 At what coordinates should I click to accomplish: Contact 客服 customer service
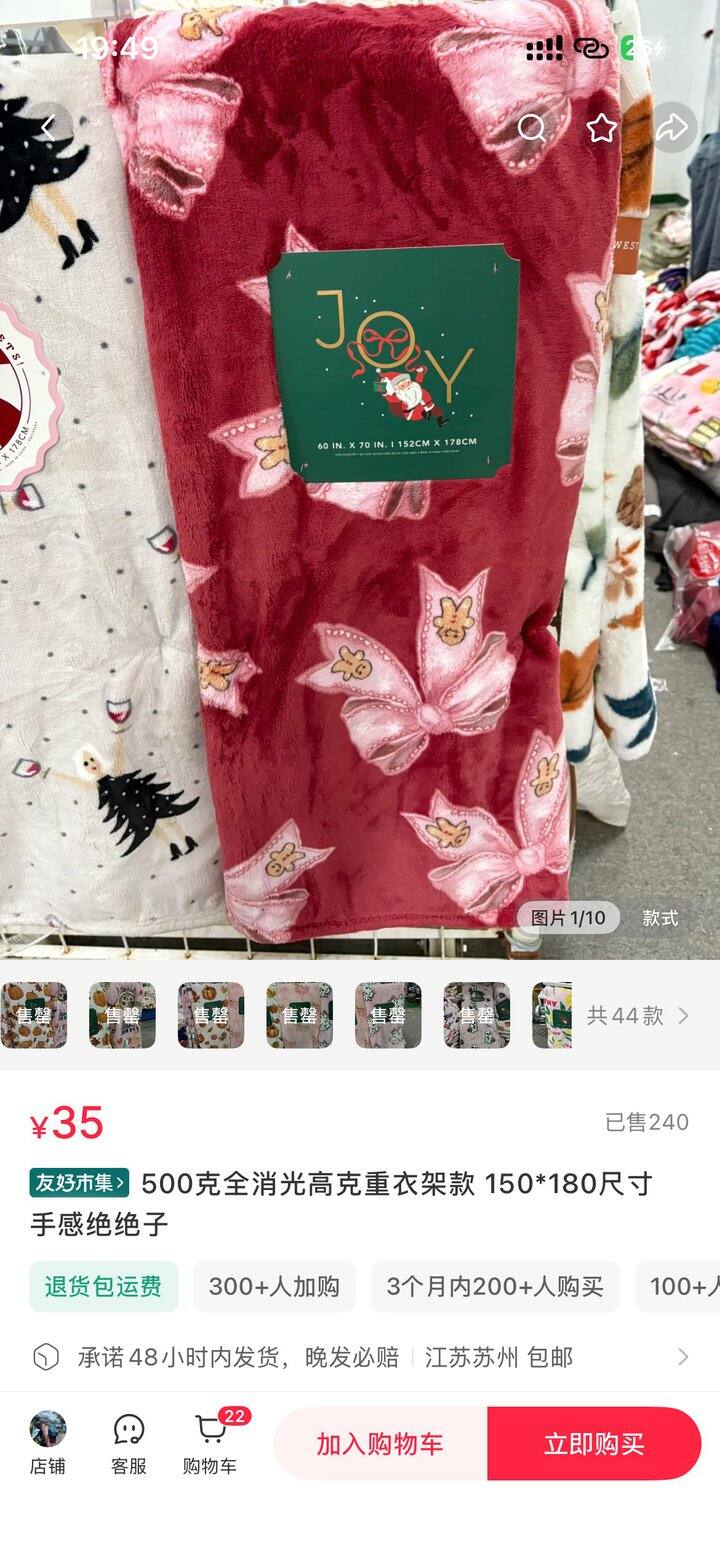[x=128, y=1443]
